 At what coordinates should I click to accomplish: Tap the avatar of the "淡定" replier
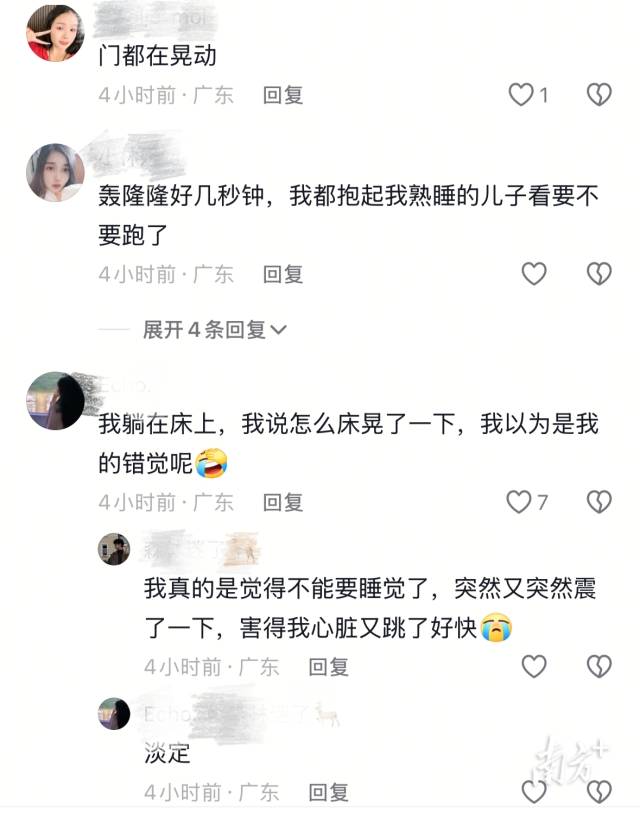[x=114, y=713]
